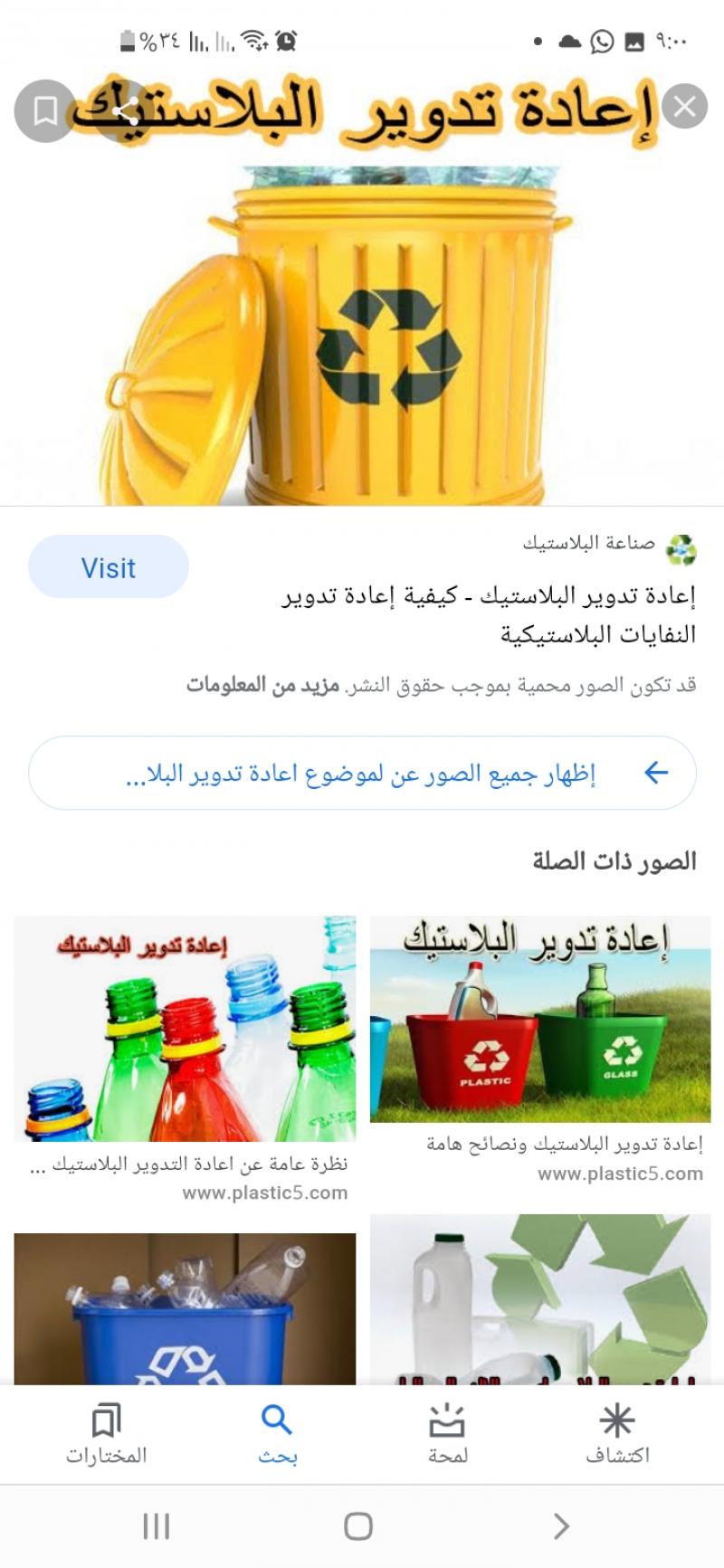Close the image viewer
Viewport: 724px width, 1568px height.
[684, 107]
